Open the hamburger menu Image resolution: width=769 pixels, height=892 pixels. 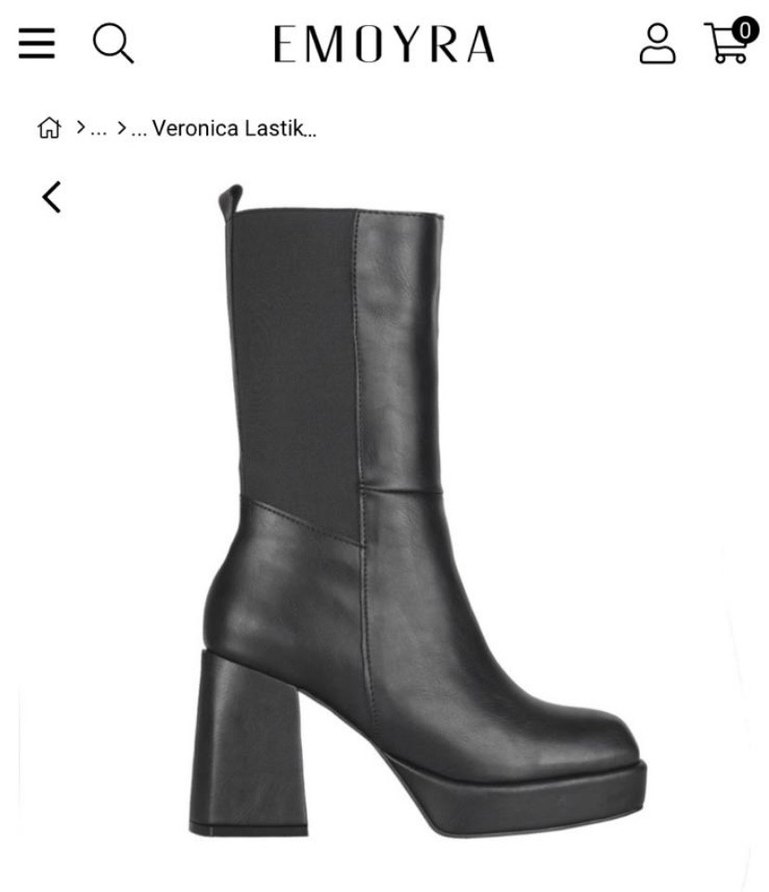(x=36, y=43)
